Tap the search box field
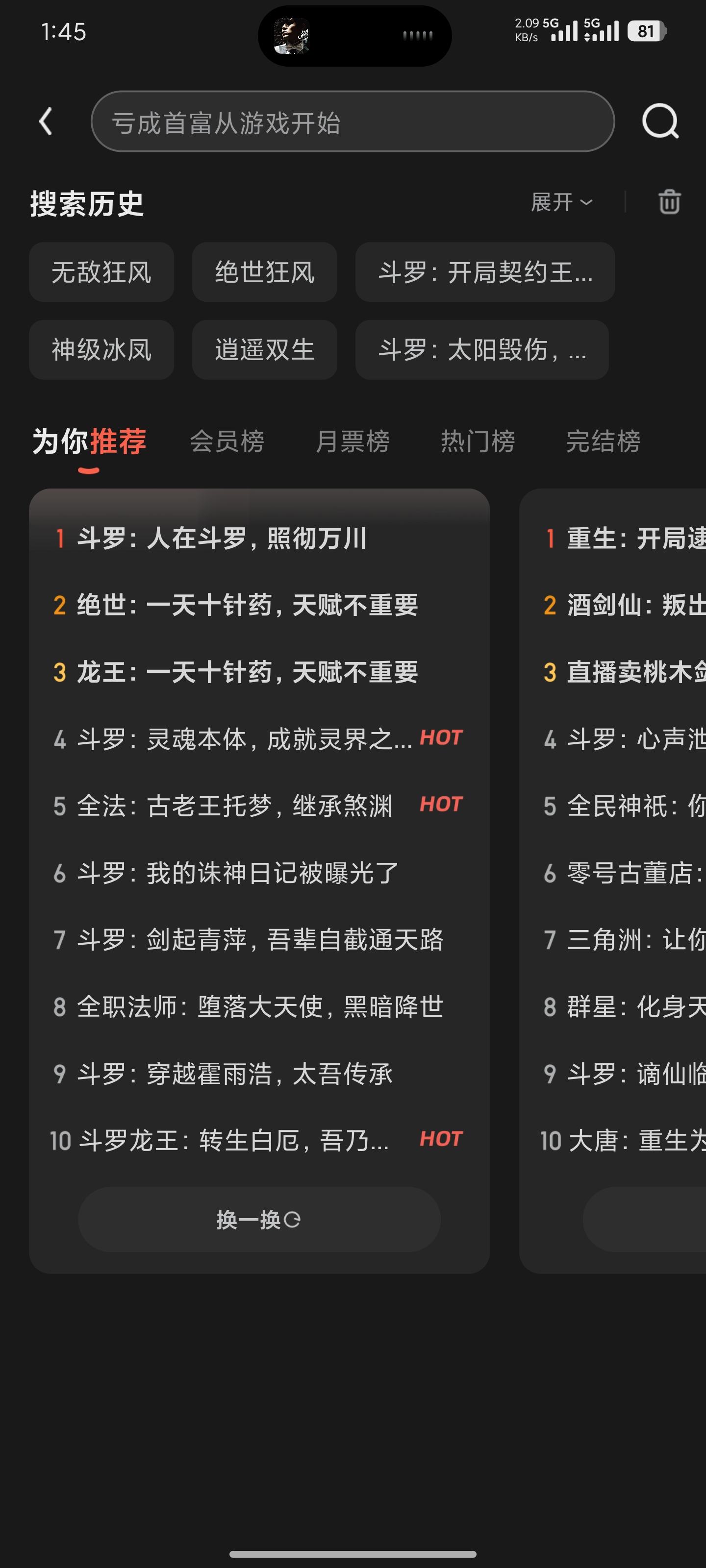Image resolution: width=706 pixels, height=1568 pixels. point(352,122)
